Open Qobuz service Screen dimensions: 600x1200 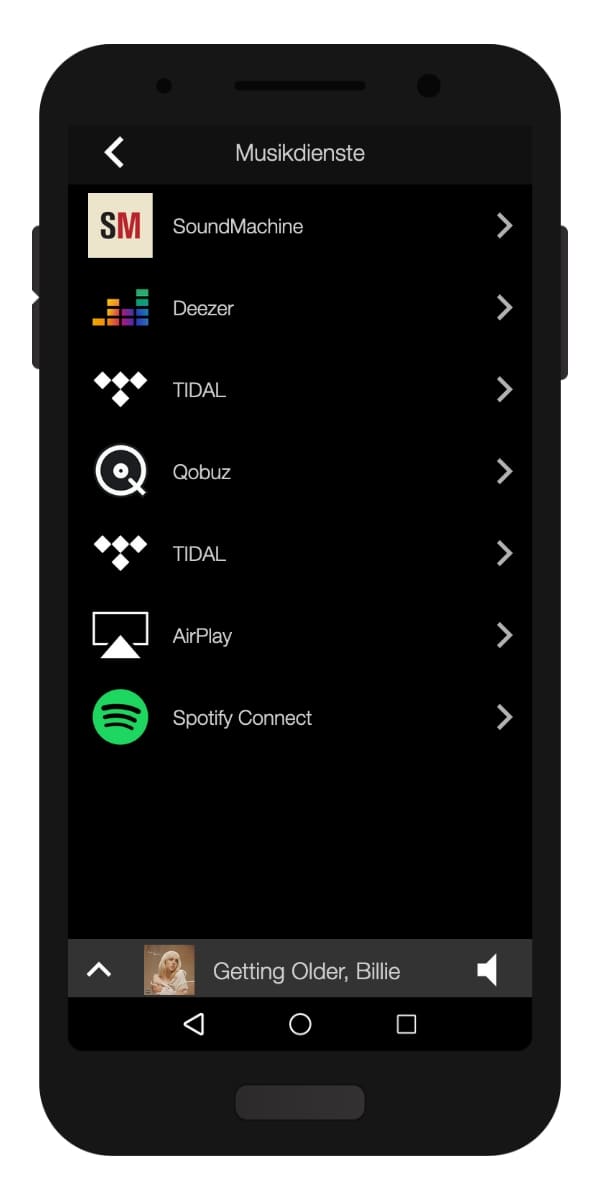(x=300, y=471)
